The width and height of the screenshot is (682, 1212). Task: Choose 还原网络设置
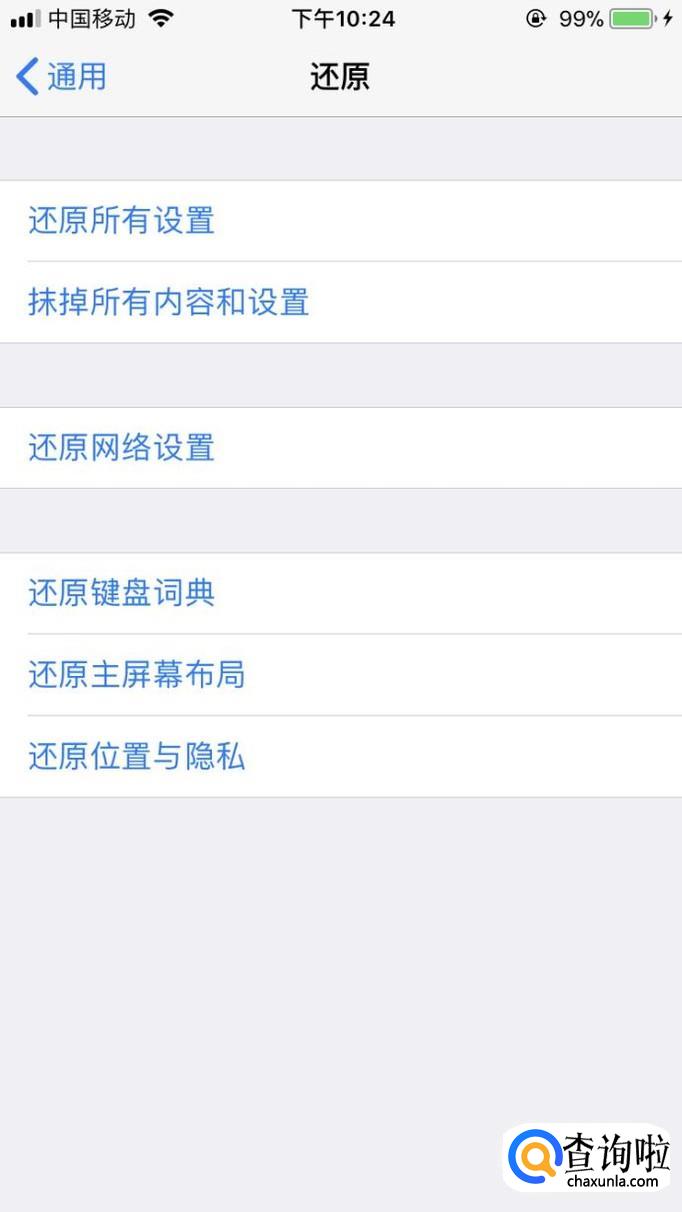click(x=122, y=448)
